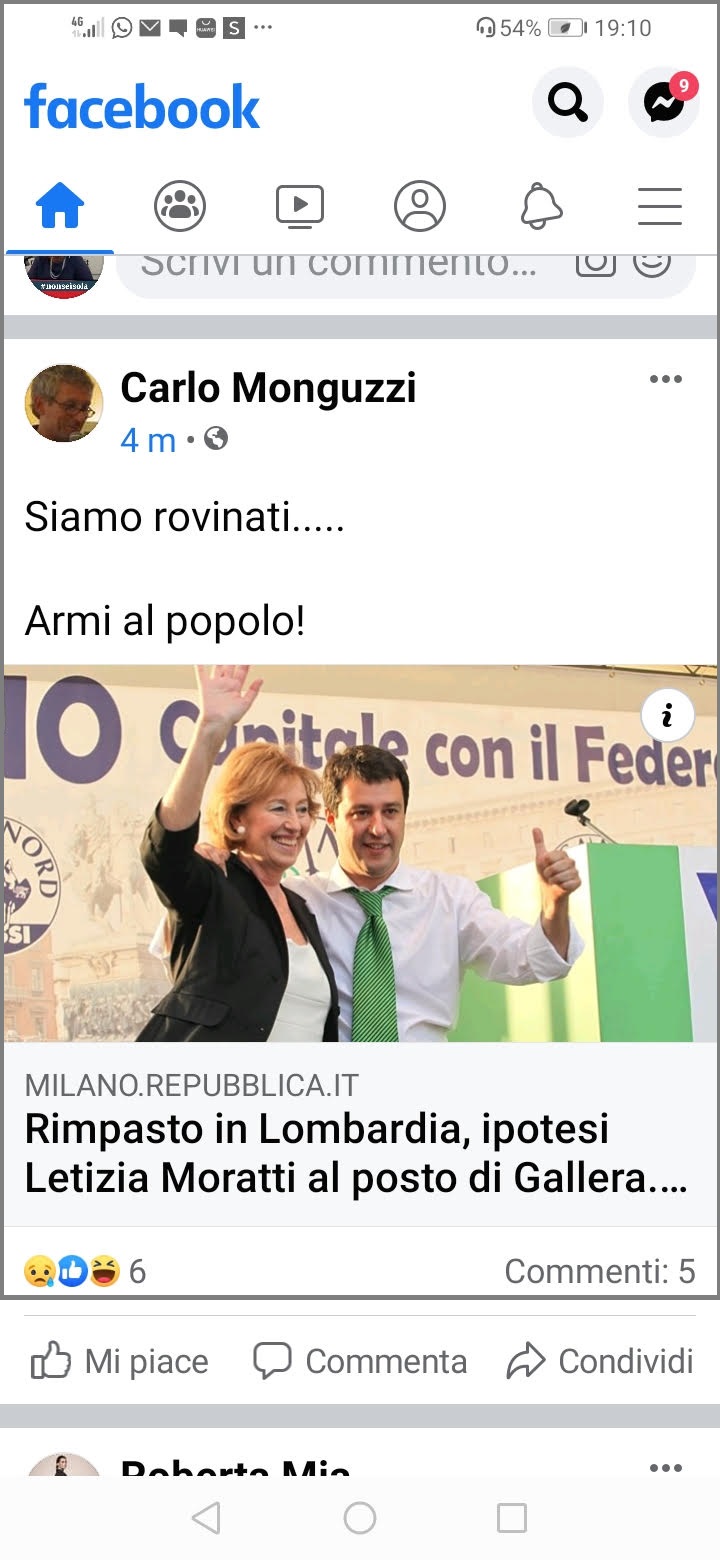Open the Watch video tab
The width and height of the screenshot is (720, 1560).
300,207
